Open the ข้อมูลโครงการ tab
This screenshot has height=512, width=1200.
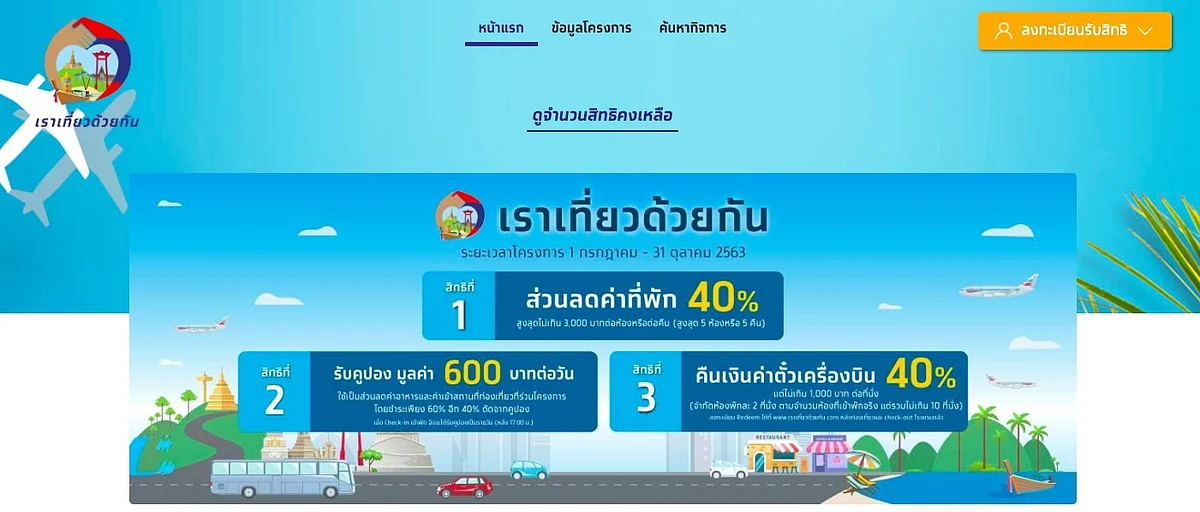(591, 28)
